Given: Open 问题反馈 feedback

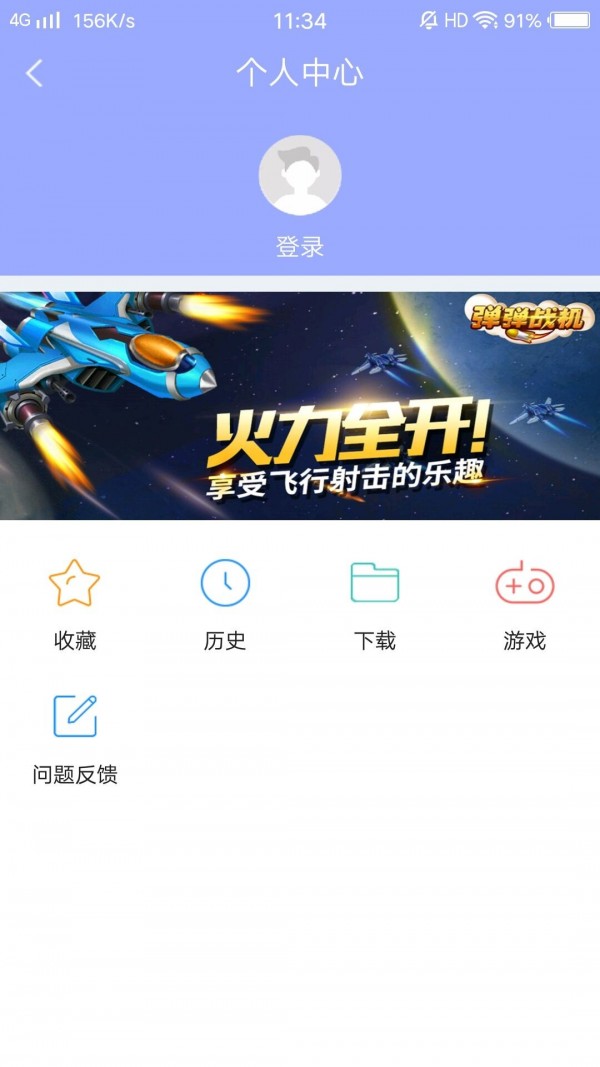Looking at the screenshot, I should 75,735.
